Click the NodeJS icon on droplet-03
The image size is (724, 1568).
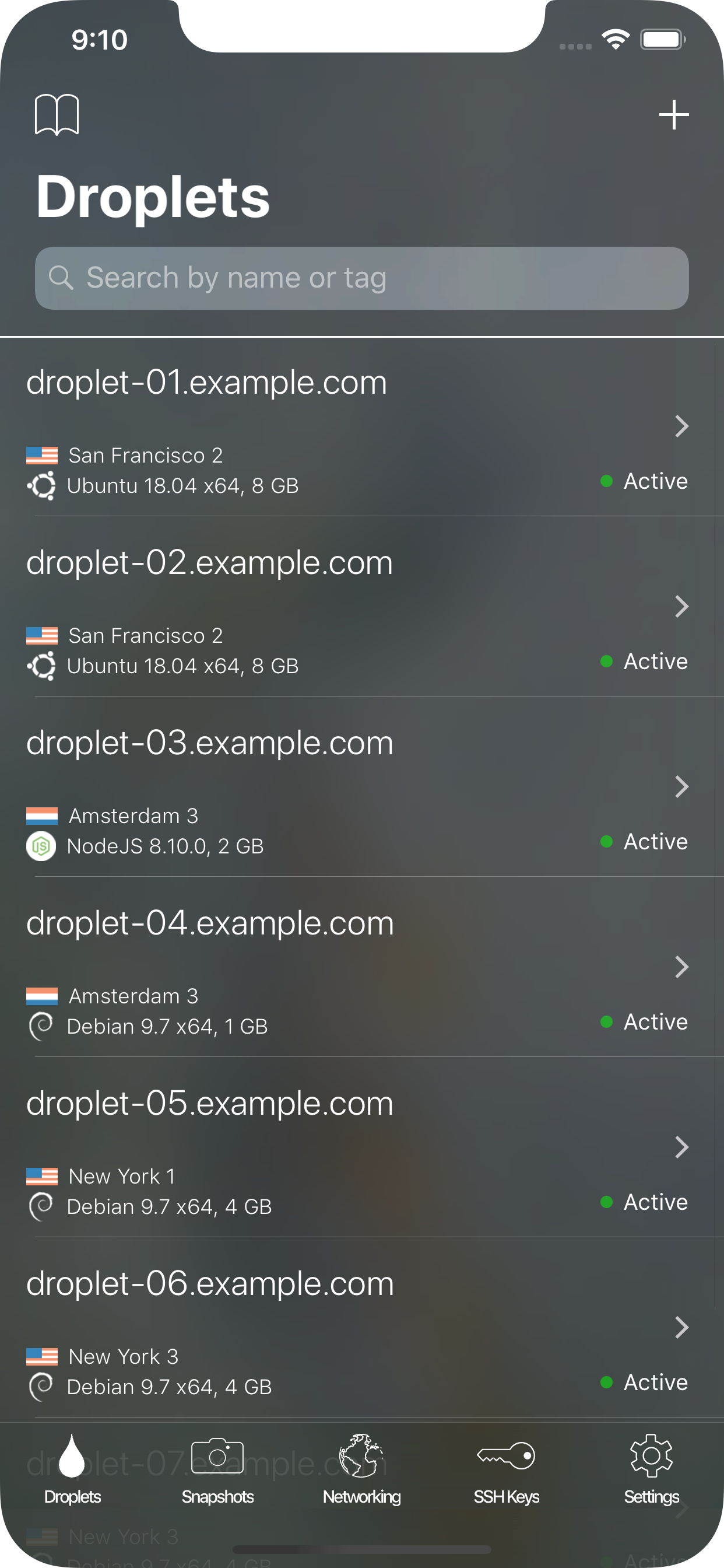click(x=41, y=845)
